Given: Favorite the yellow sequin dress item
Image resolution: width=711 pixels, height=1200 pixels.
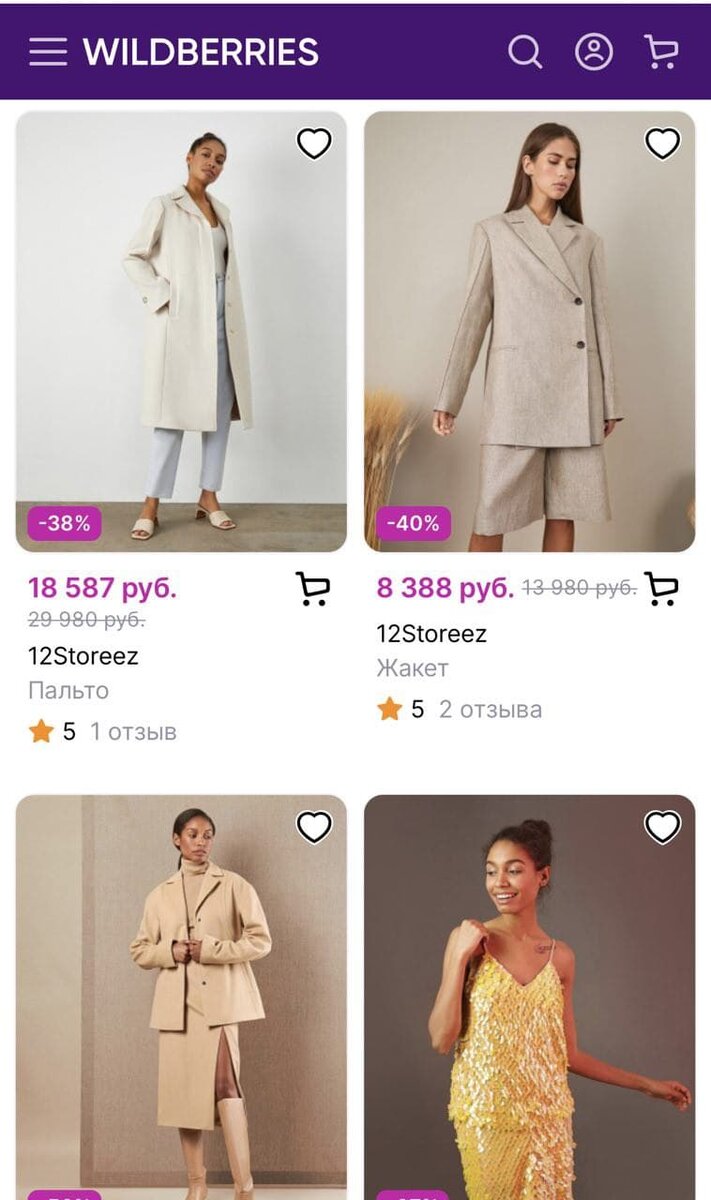Looking at the screenshot, I should (x=662, y=827).
